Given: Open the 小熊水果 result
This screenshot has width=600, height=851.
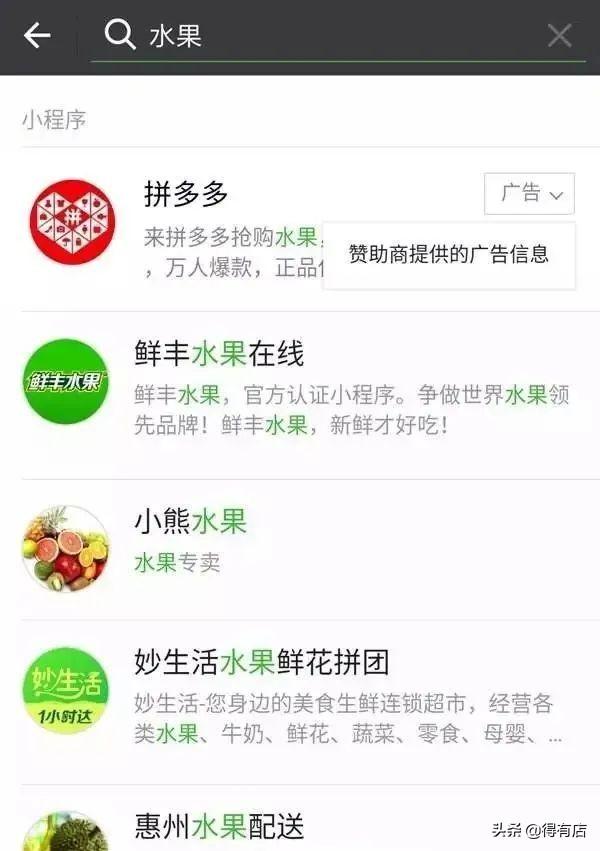Looking at the screenshot, I should [x=190, y=521].
